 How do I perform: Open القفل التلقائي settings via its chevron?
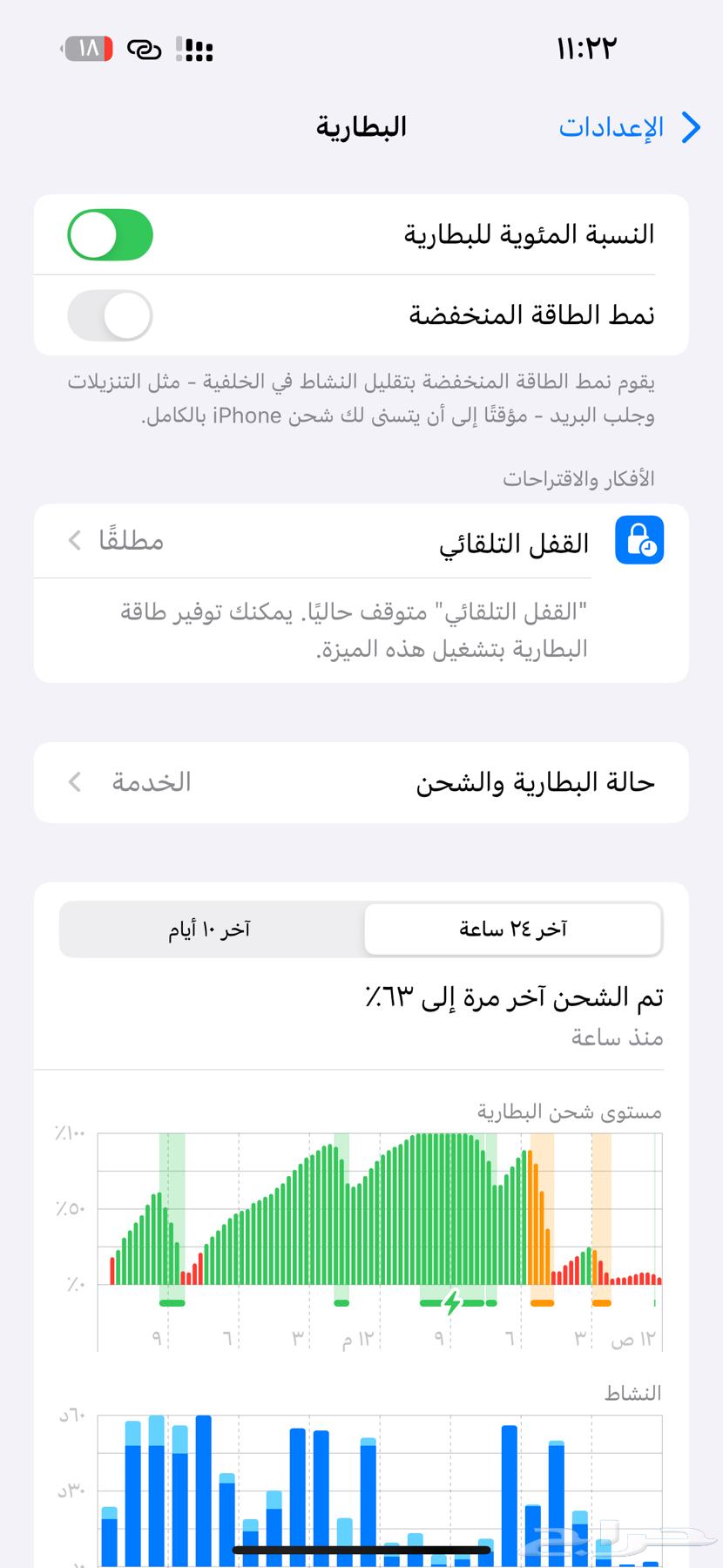tap(75, 540)
